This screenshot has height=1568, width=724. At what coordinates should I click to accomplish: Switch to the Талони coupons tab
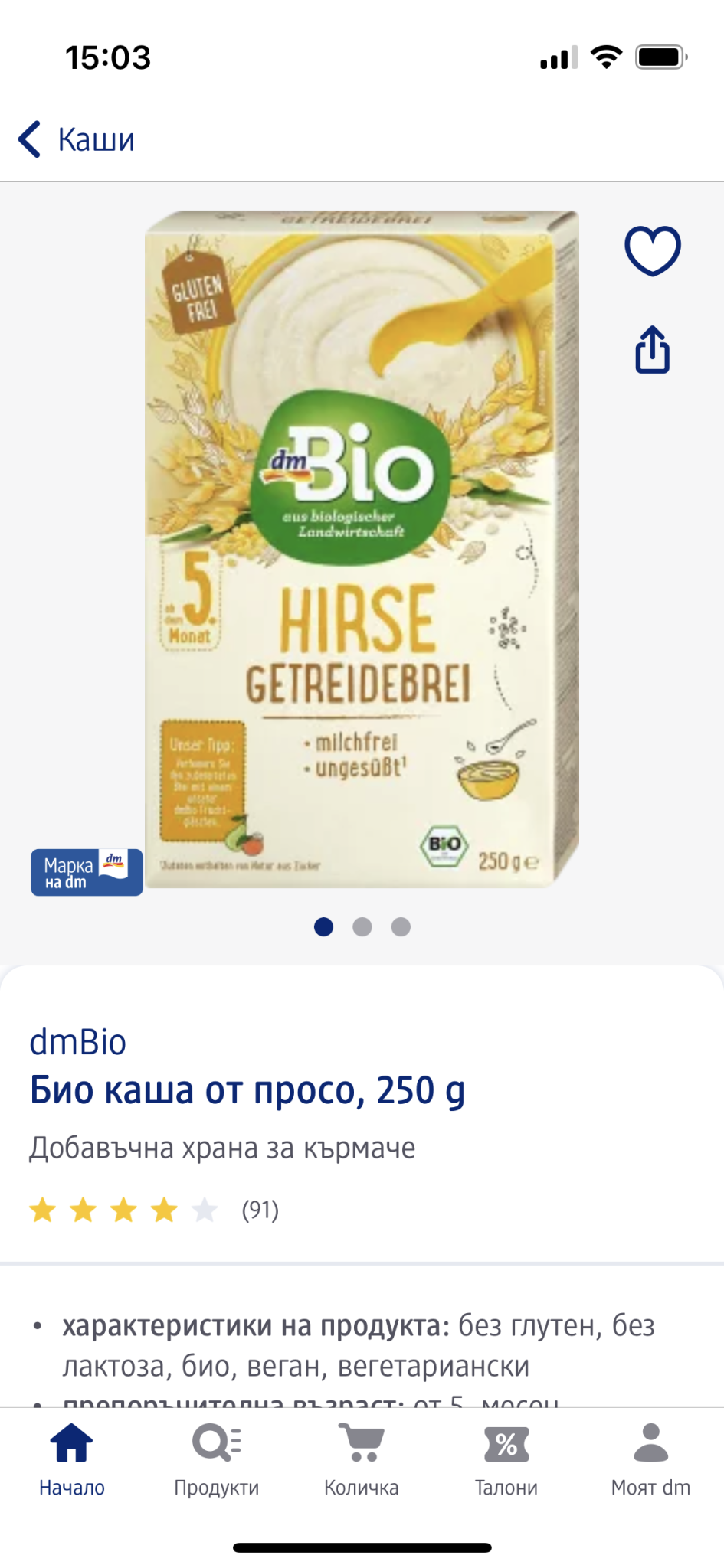point(506,1460)
